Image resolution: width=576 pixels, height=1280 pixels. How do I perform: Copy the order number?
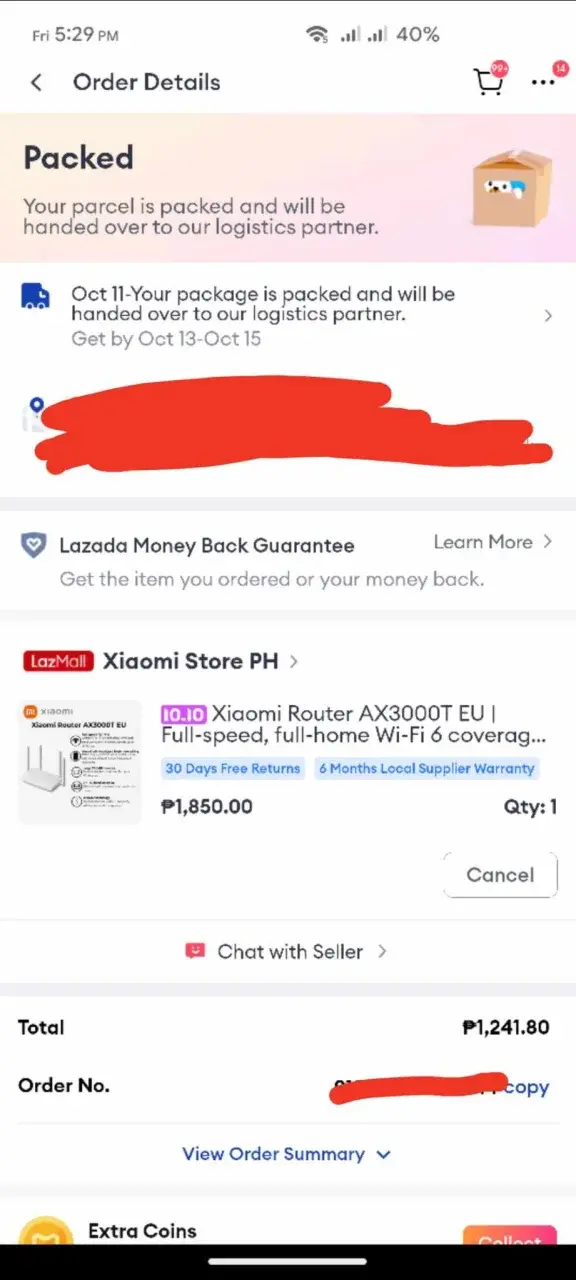[x=526, y=1087]
